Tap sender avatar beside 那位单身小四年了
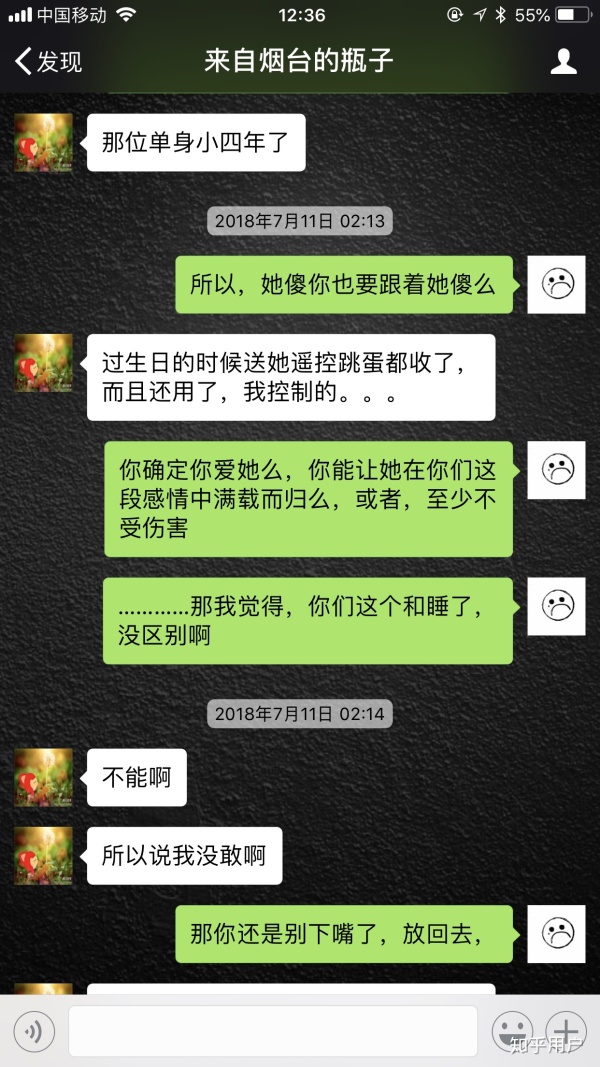 (43, 143)
